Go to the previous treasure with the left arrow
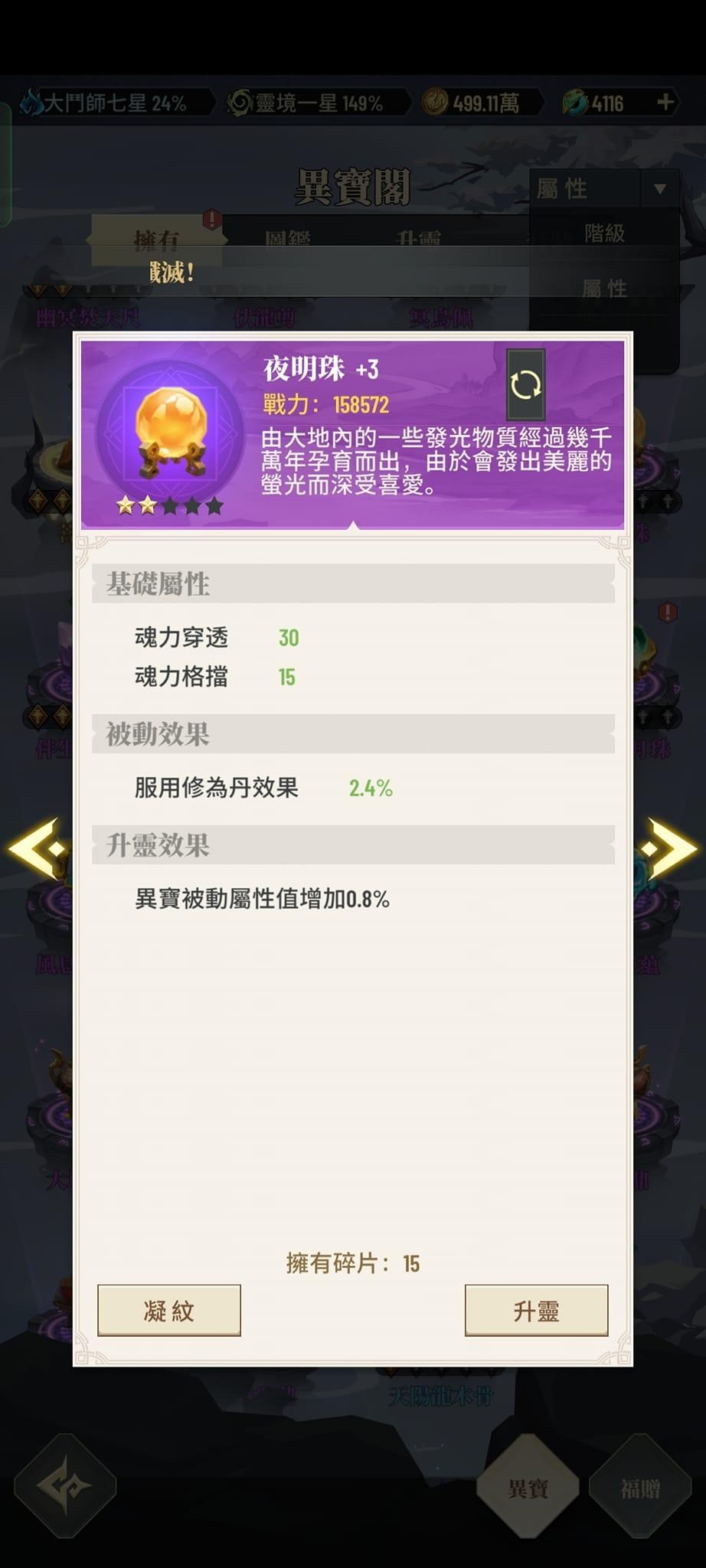 (x=38, y=848)
